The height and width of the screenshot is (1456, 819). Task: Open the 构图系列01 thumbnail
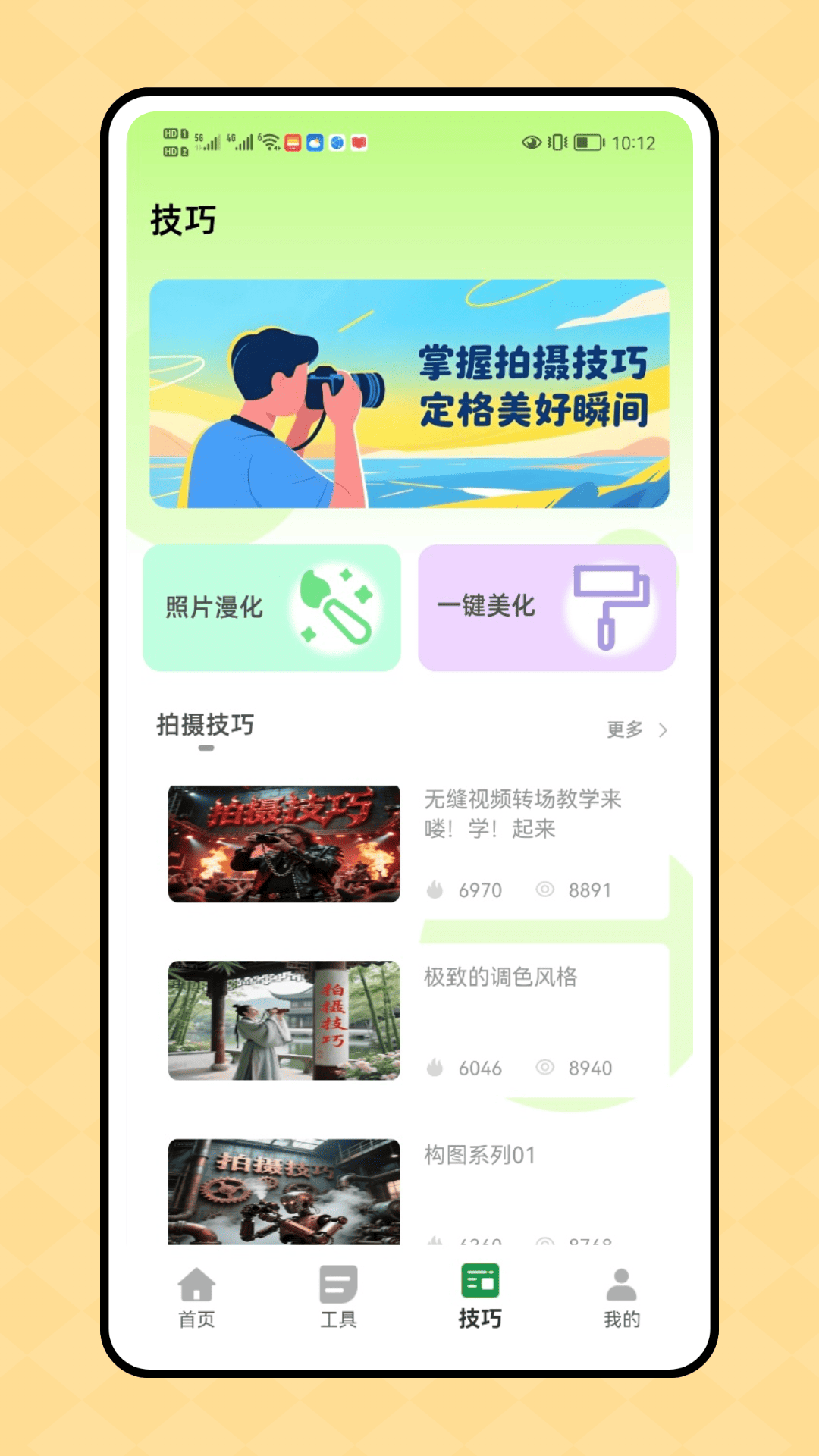(284, 1191)
